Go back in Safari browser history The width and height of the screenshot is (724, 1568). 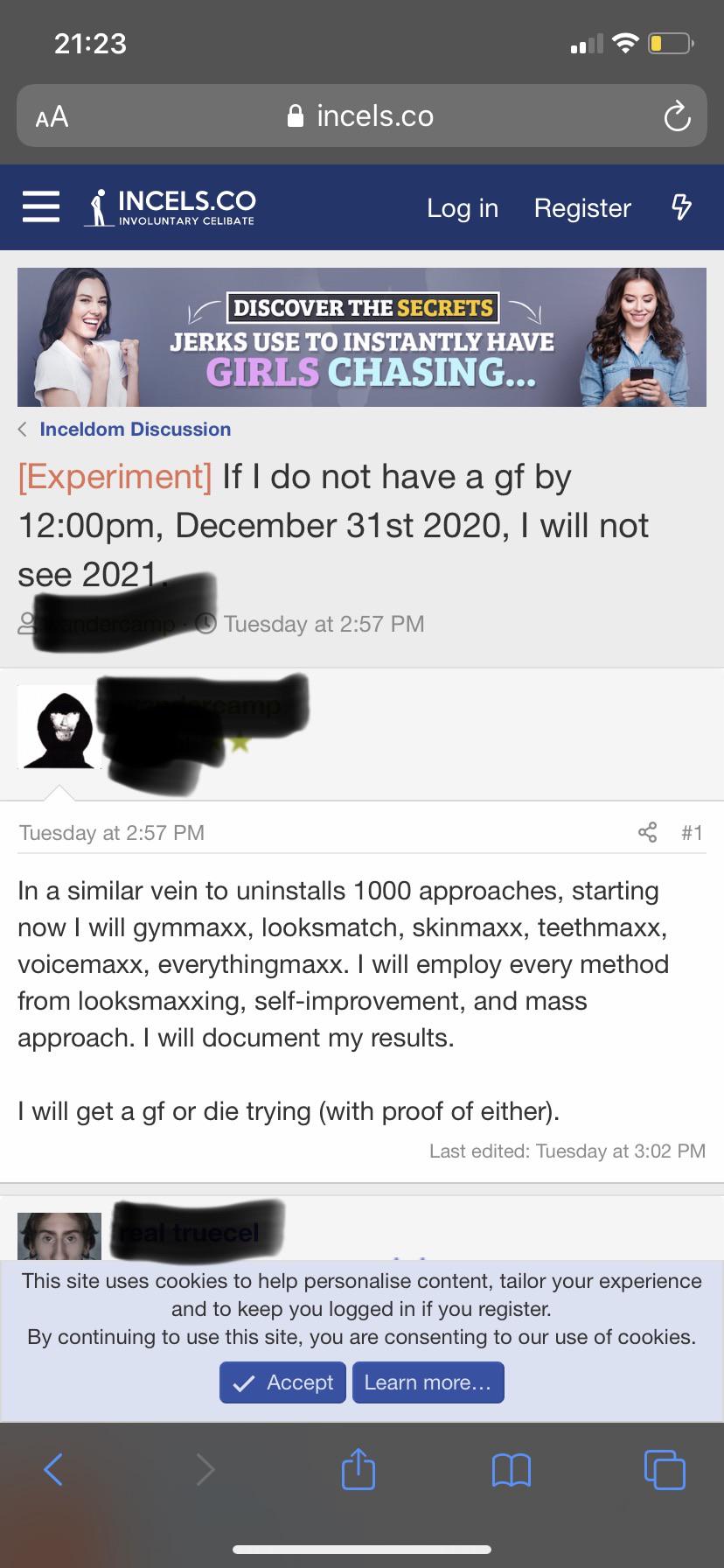[x=53, y=1469]
